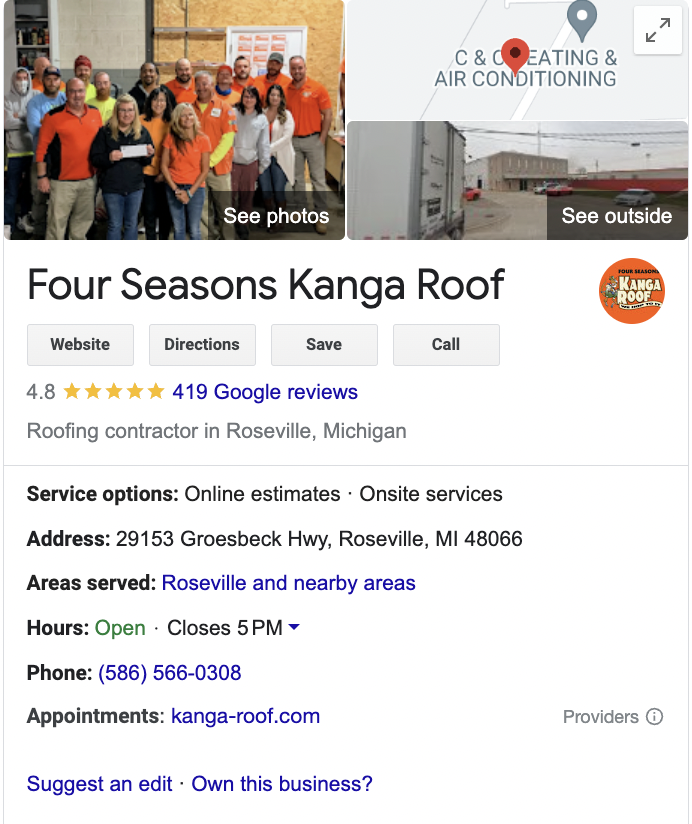Expand the business hours dropdown

point(294,628)
